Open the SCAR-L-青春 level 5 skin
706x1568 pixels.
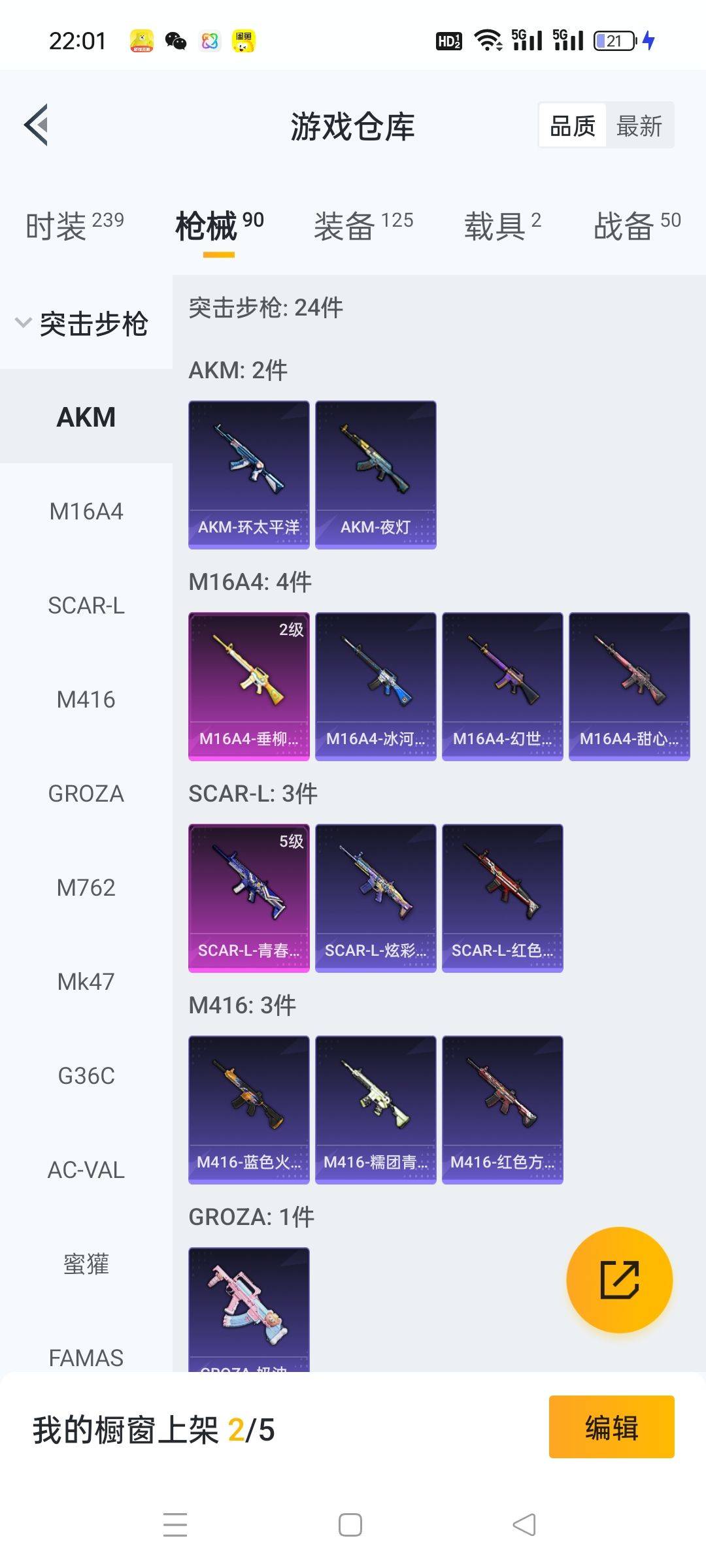click(x=249, y=898)
